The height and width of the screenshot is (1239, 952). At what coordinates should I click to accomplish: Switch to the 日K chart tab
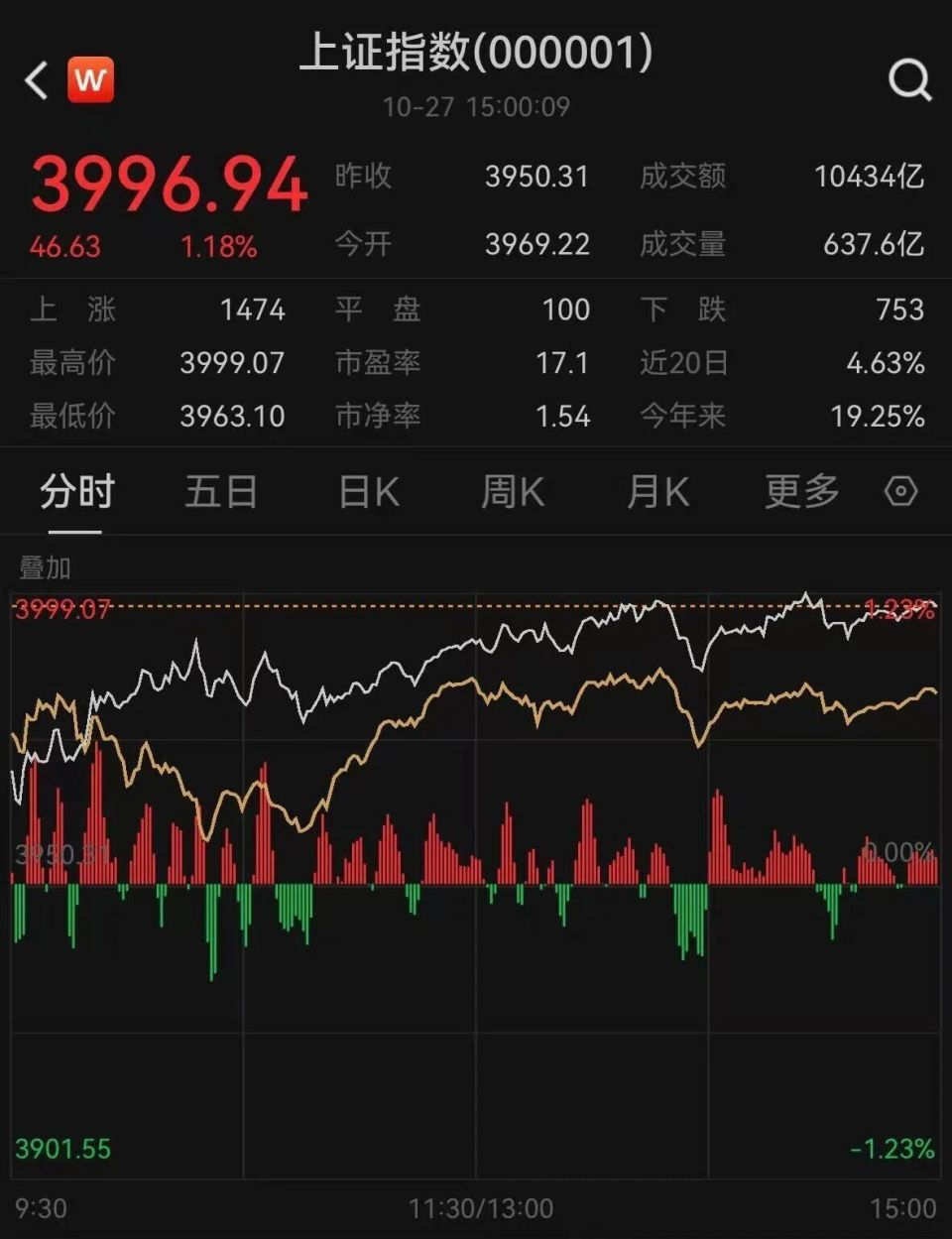(x=367, y=491)
